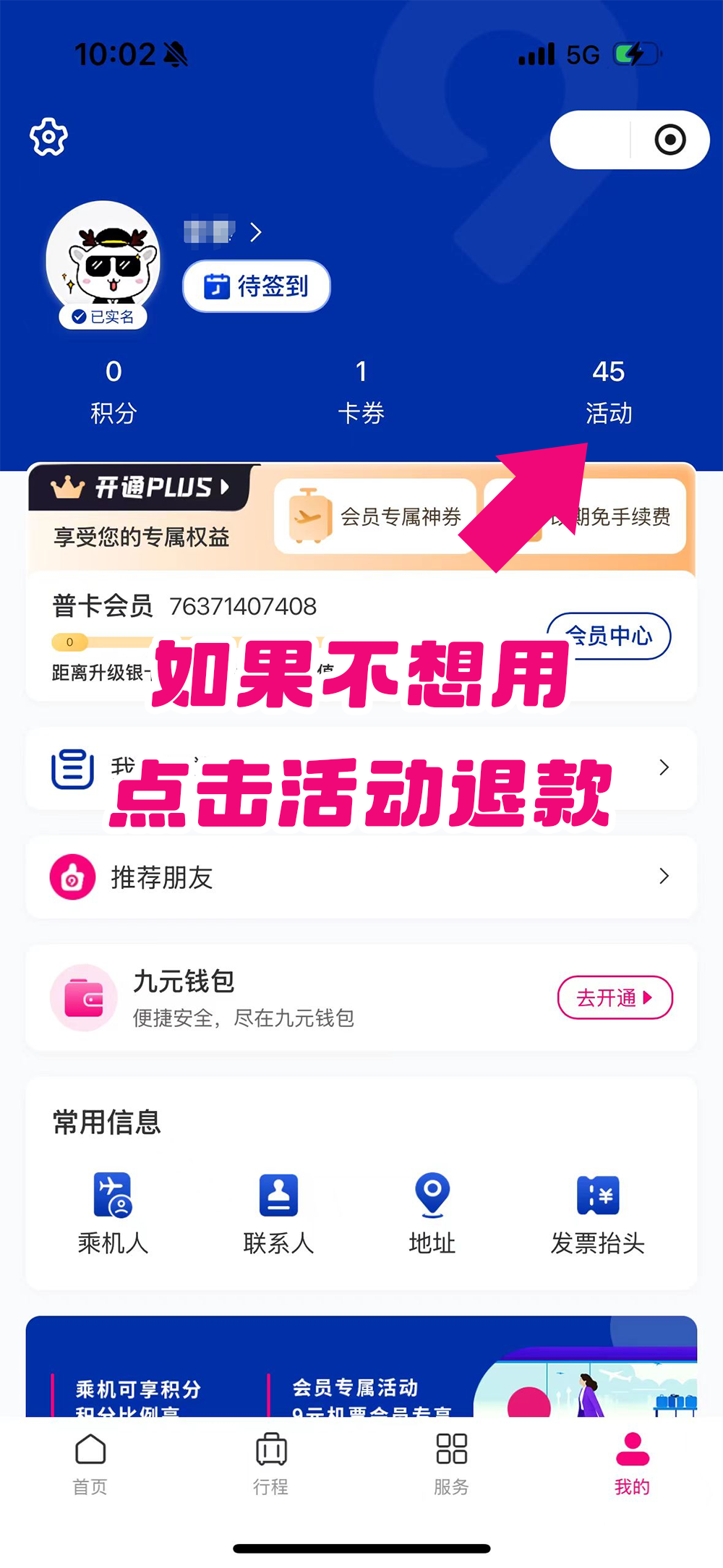Close the mini program via the circle button

[670, 140]
